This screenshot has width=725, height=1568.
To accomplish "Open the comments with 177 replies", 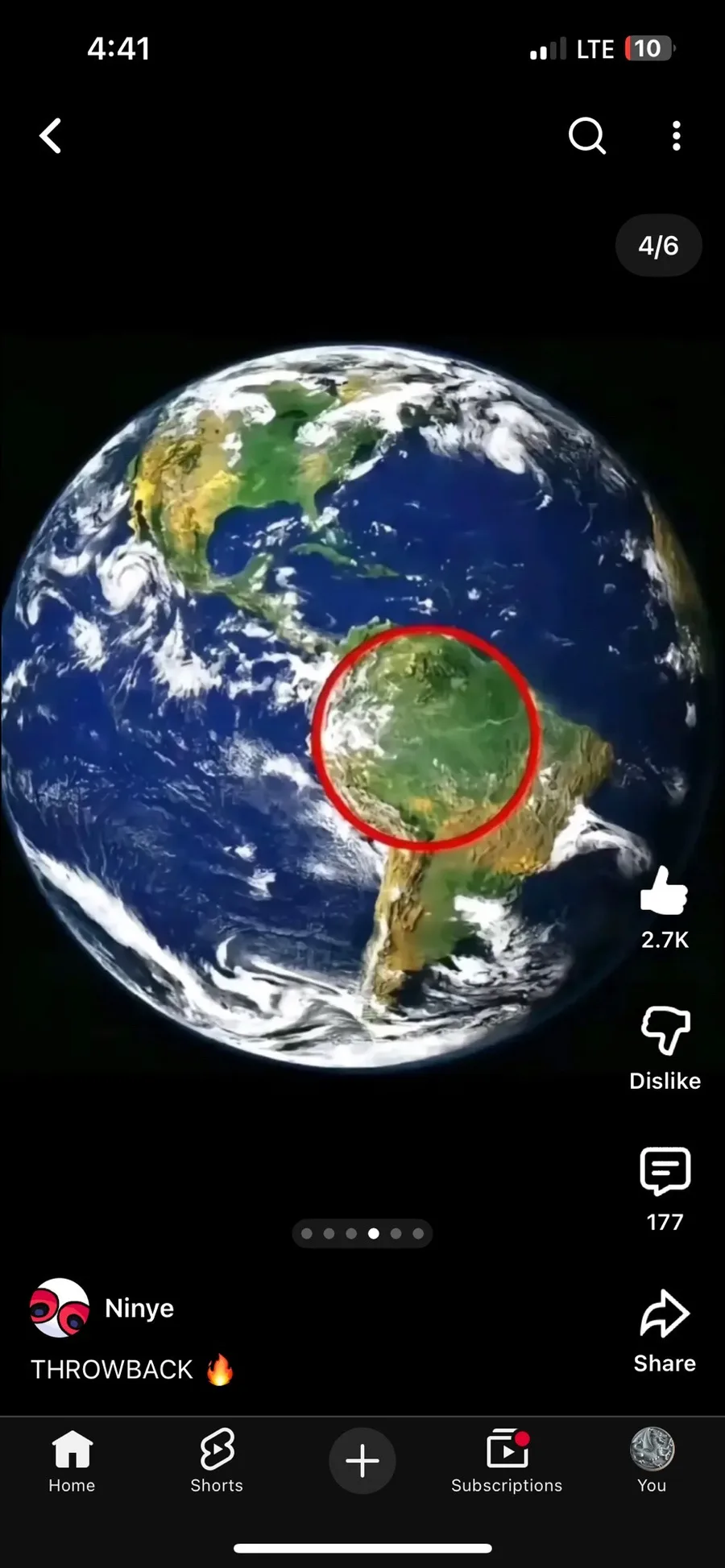I will pos(665,1172).
